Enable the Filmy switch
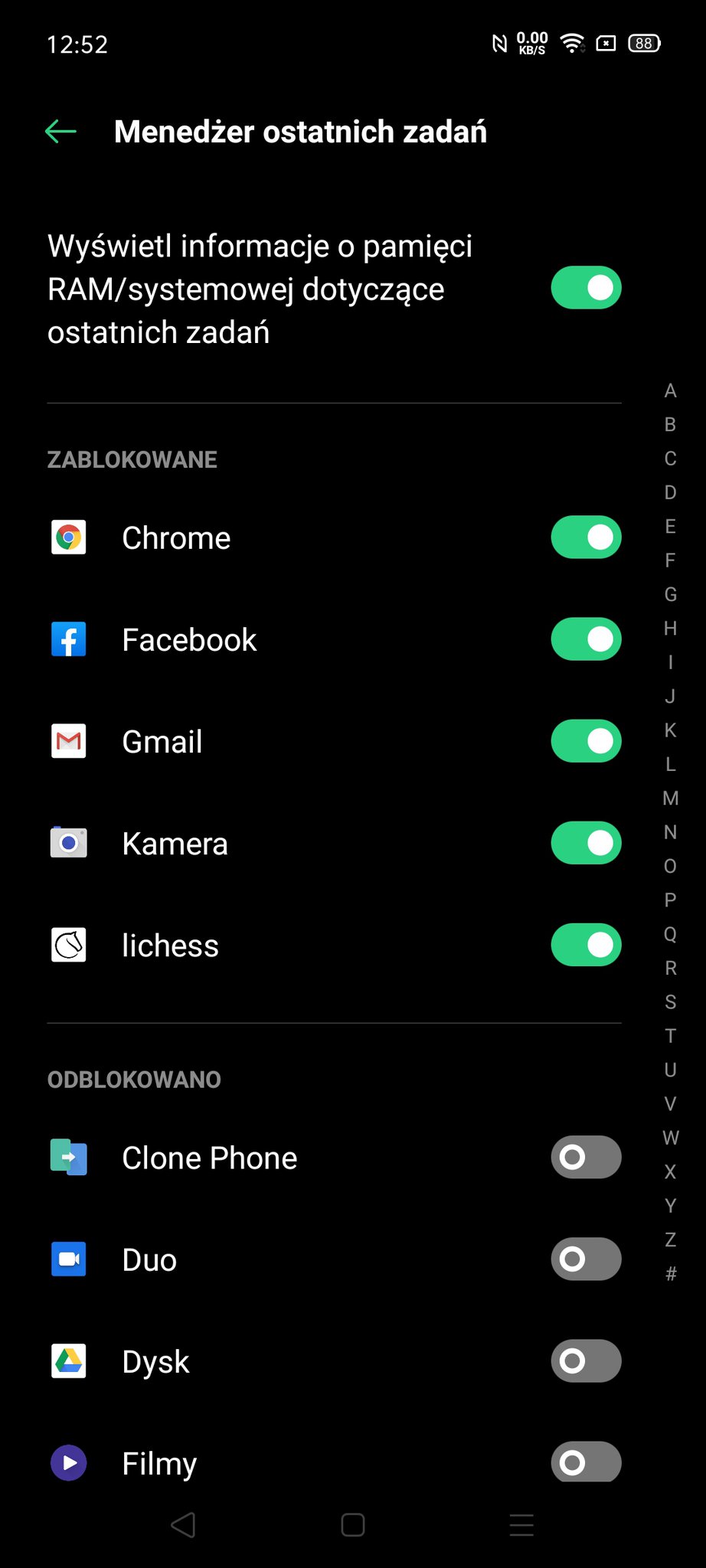 click(586, 1462)
